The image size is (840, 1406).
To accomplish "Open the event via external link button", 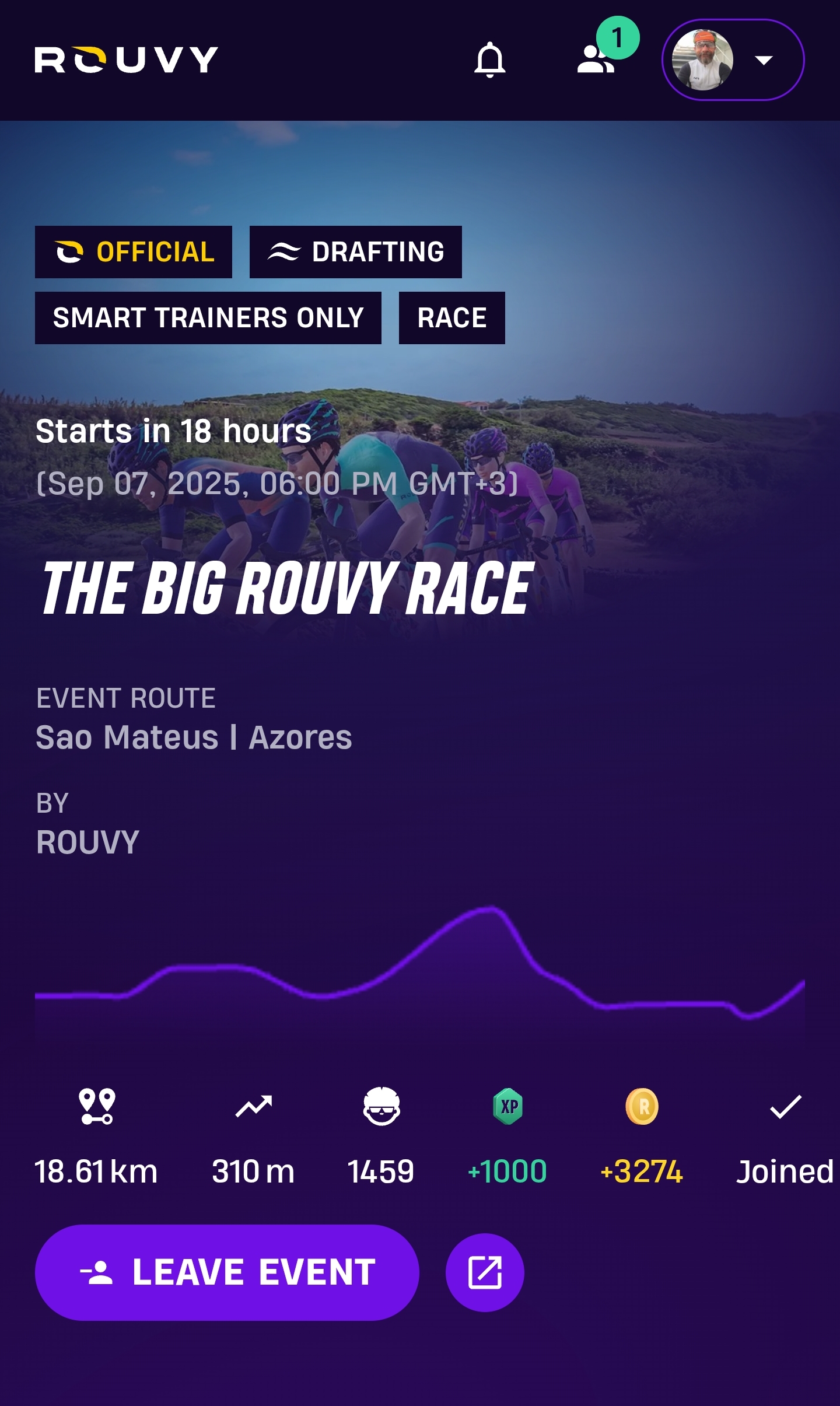I will coord(485,1272).
